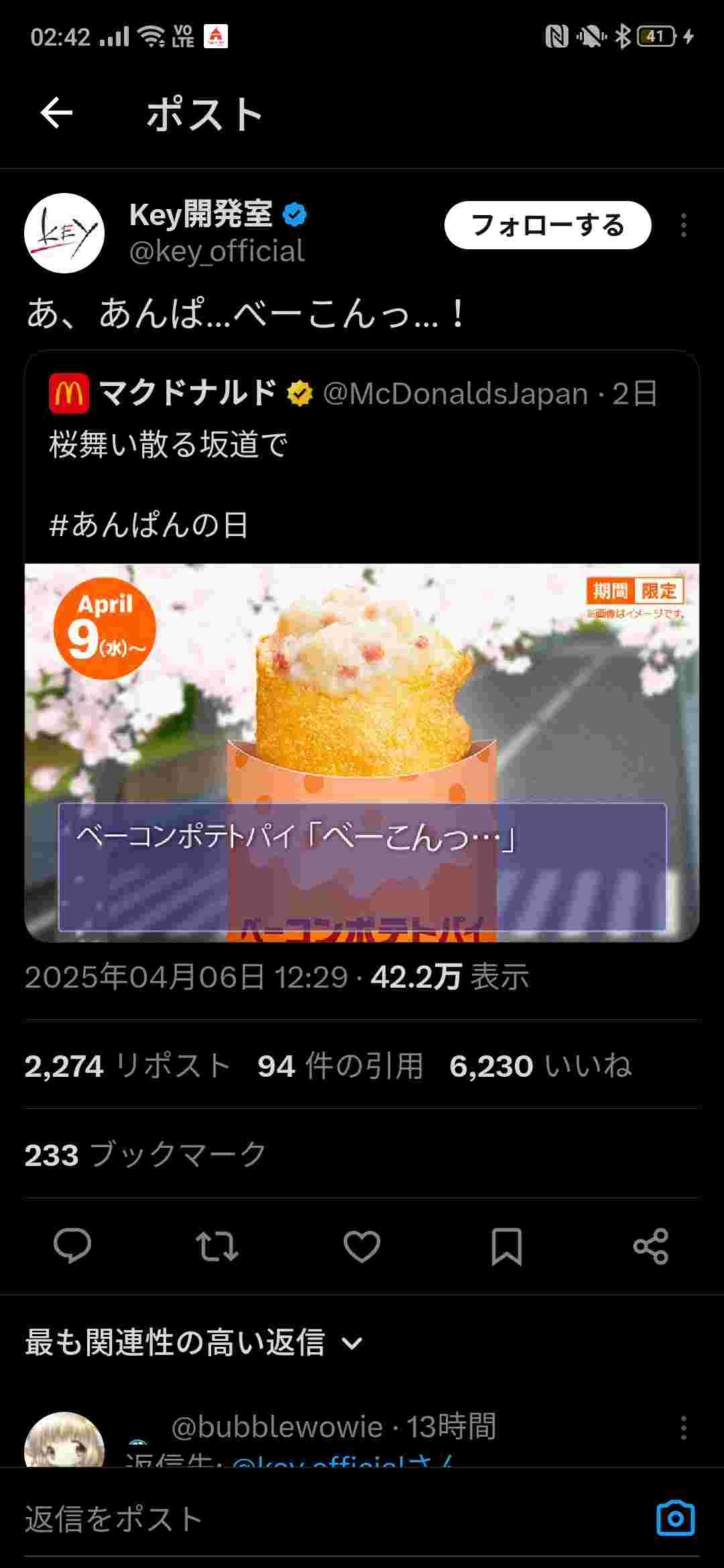
Task: Open the overflow menu on Key開発室's post
Action: (683, 226)
